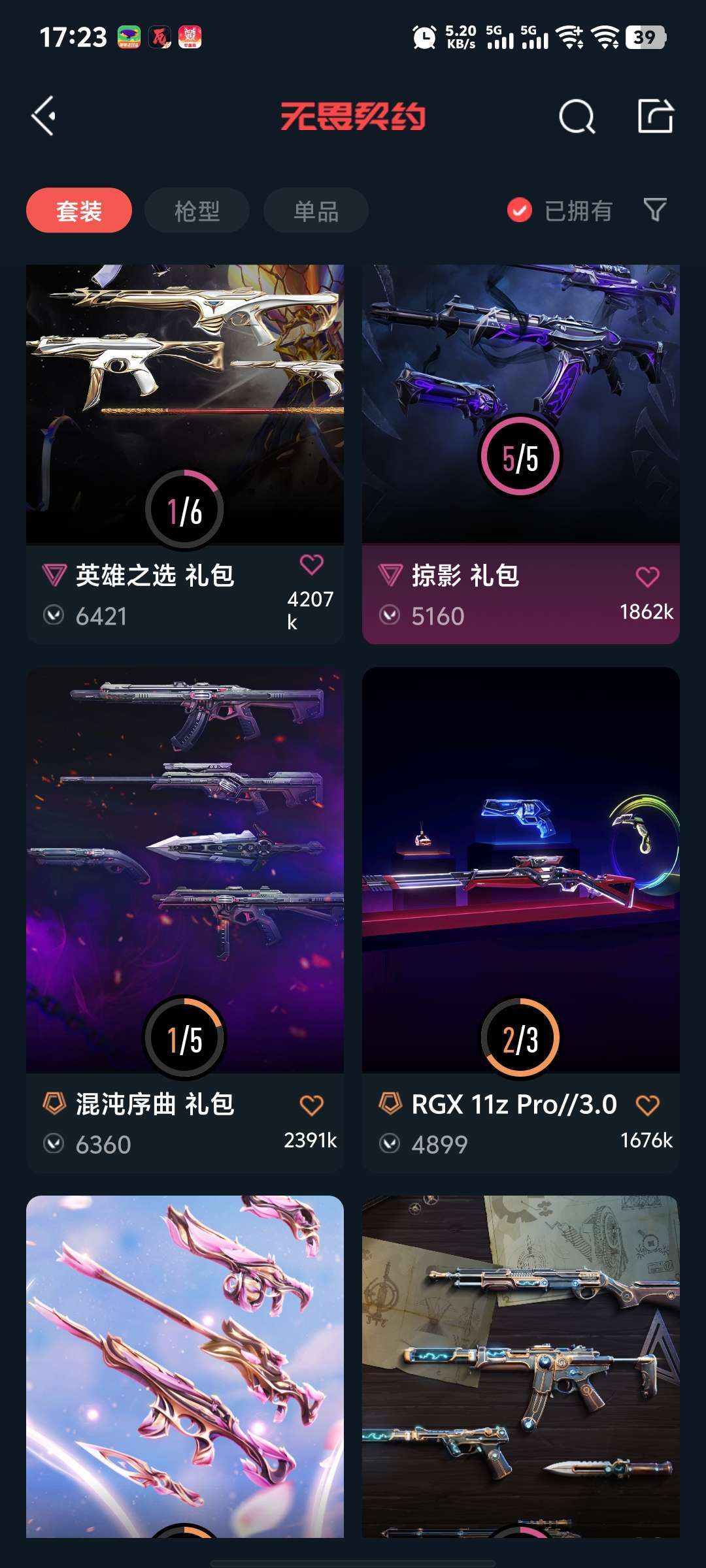Viewport: 706px width, 1568px height.
Task: Like the RGX 11z Pro//3.0 bundle
Action: click(x=647, y=1105)
